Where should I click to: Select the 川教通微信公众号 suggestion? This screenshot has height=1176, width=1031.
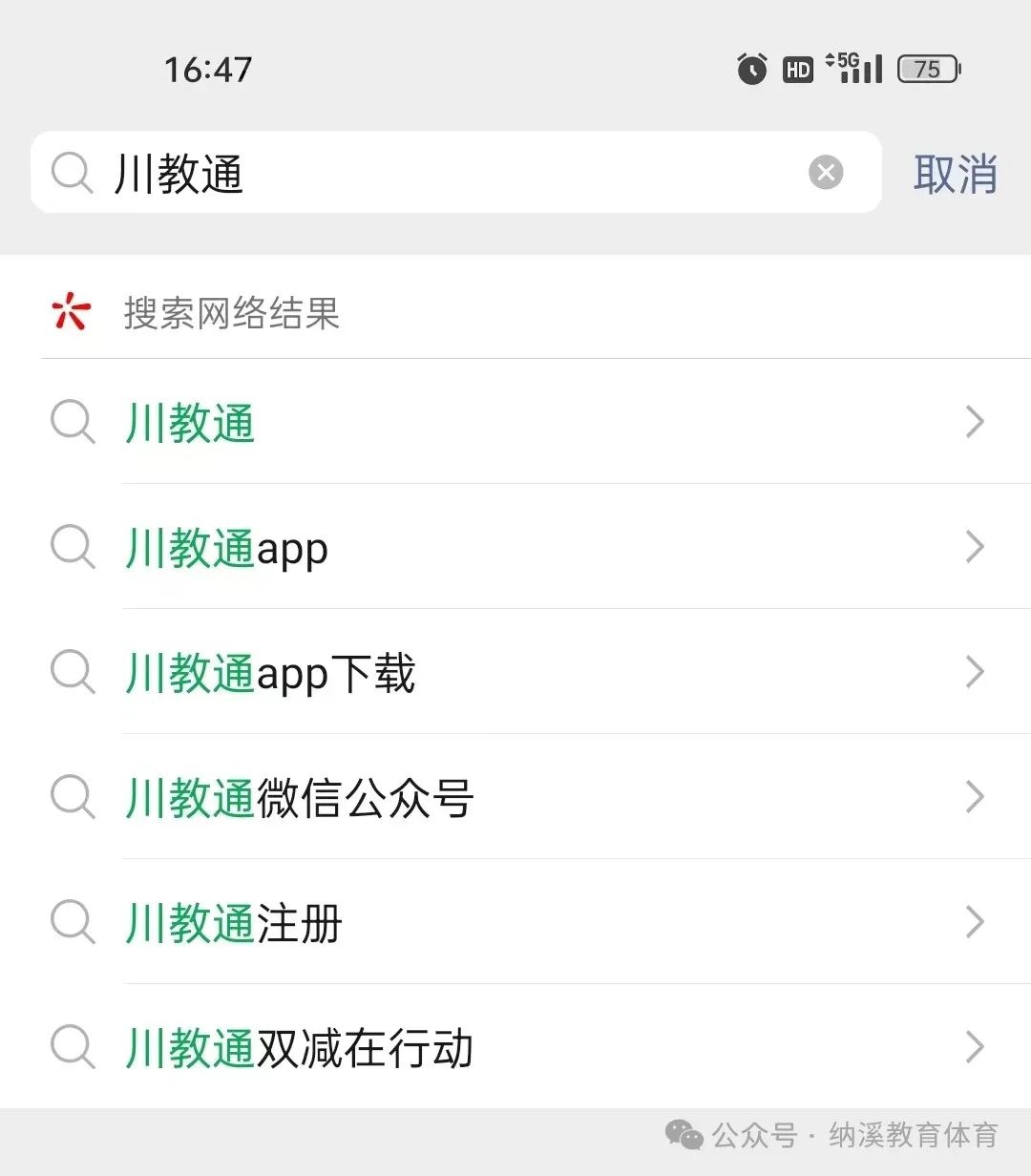pos(299,798)
